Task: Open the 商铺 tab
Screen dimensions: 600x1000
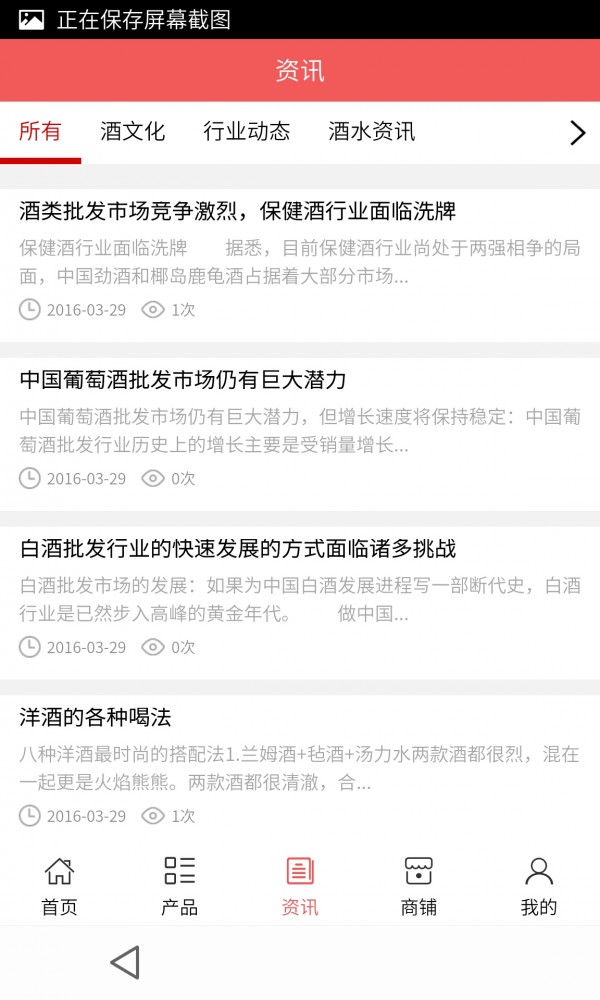Action: 418,886
